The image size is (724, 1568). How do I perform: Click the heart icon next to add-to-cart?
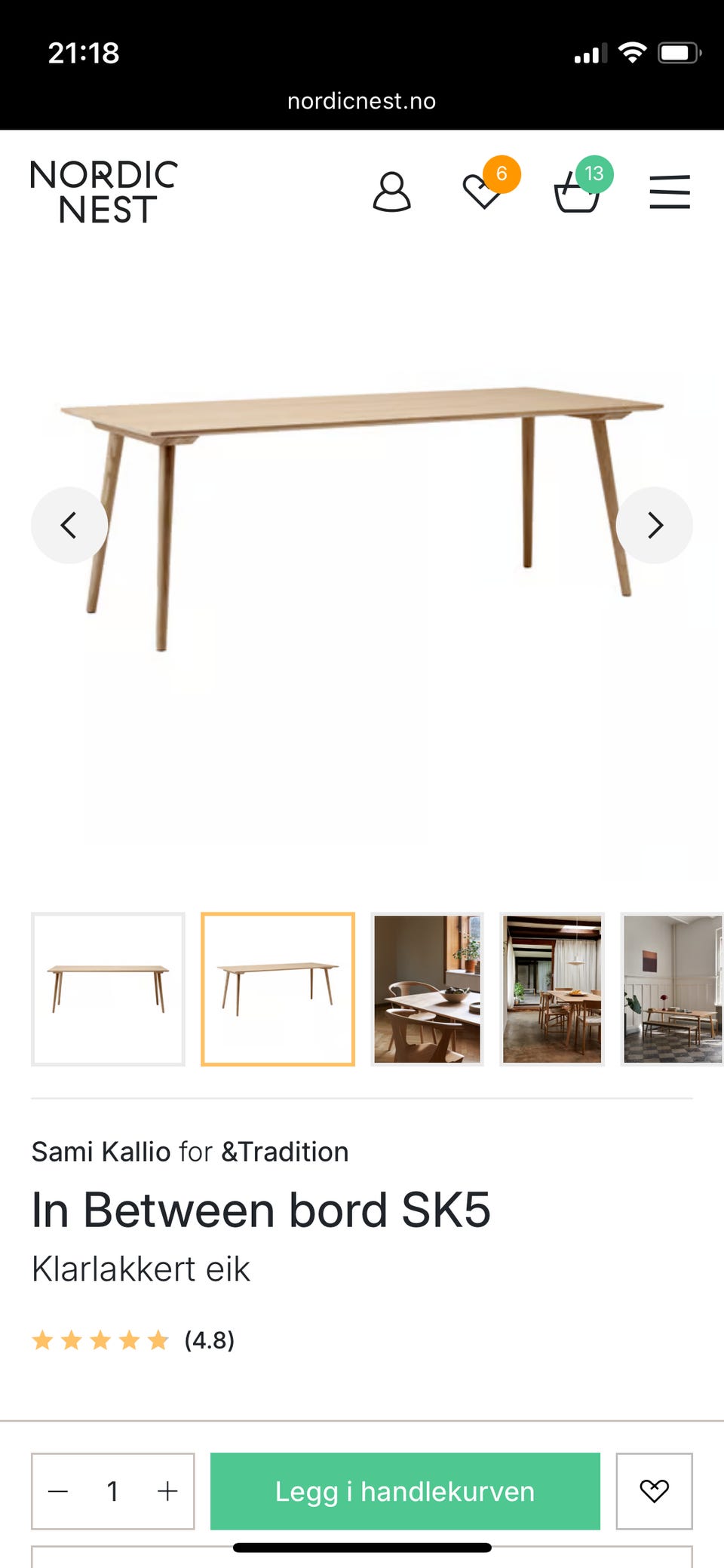point(653,1490)
